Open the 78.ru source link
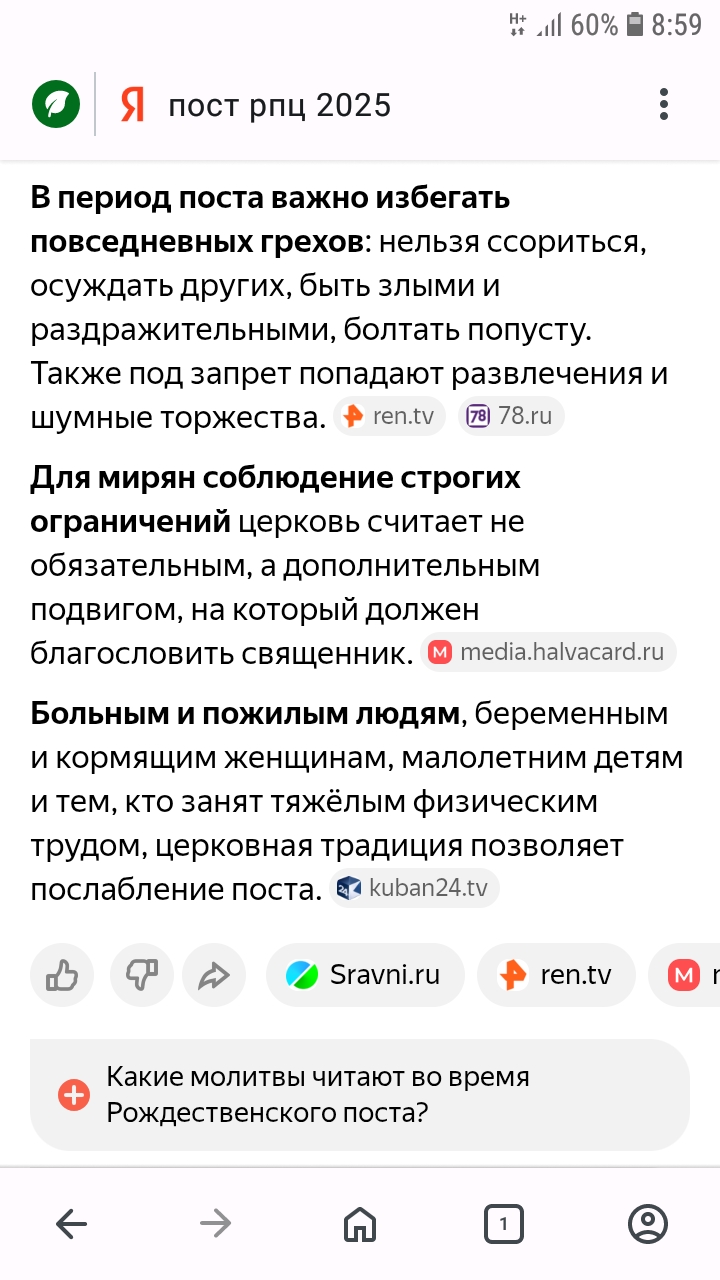 [x=511, y=416]
